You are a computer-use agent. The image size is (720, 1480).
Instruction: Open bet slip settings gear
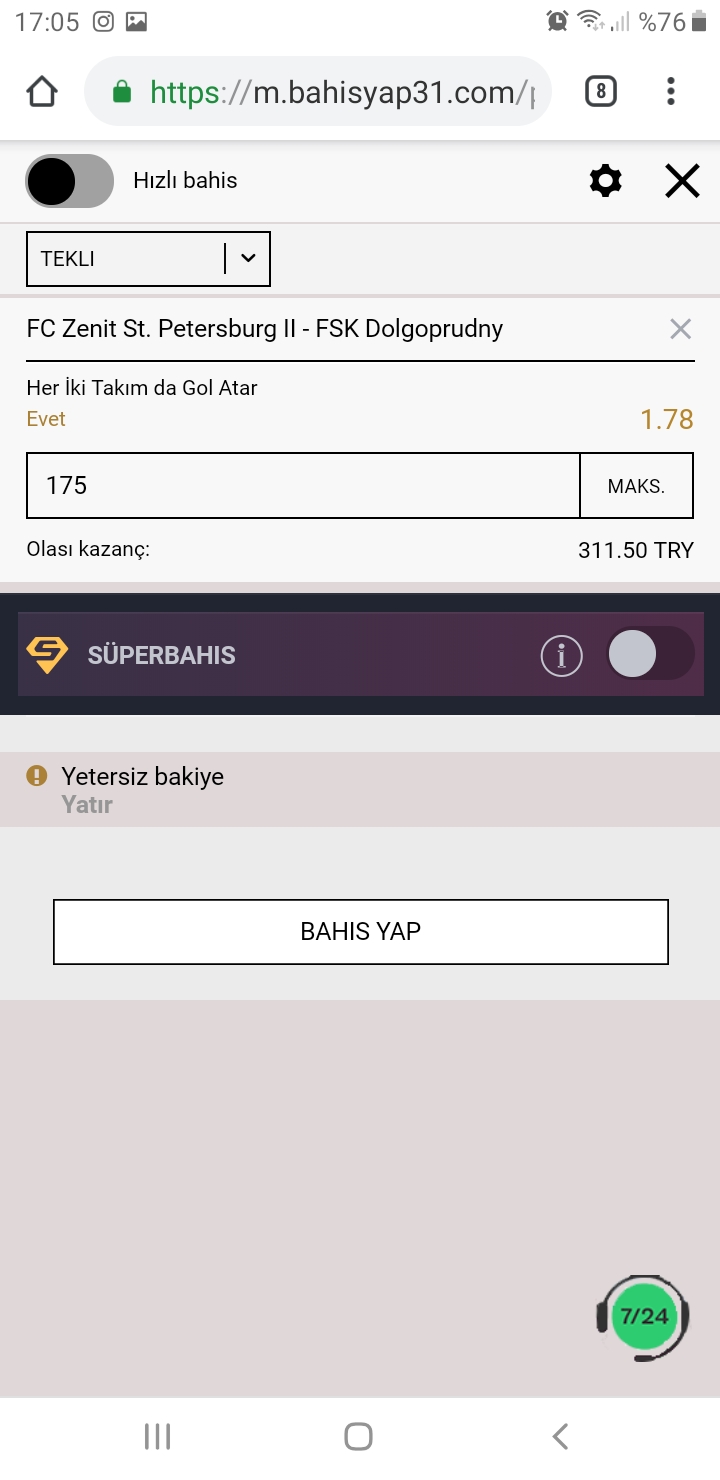605,181
